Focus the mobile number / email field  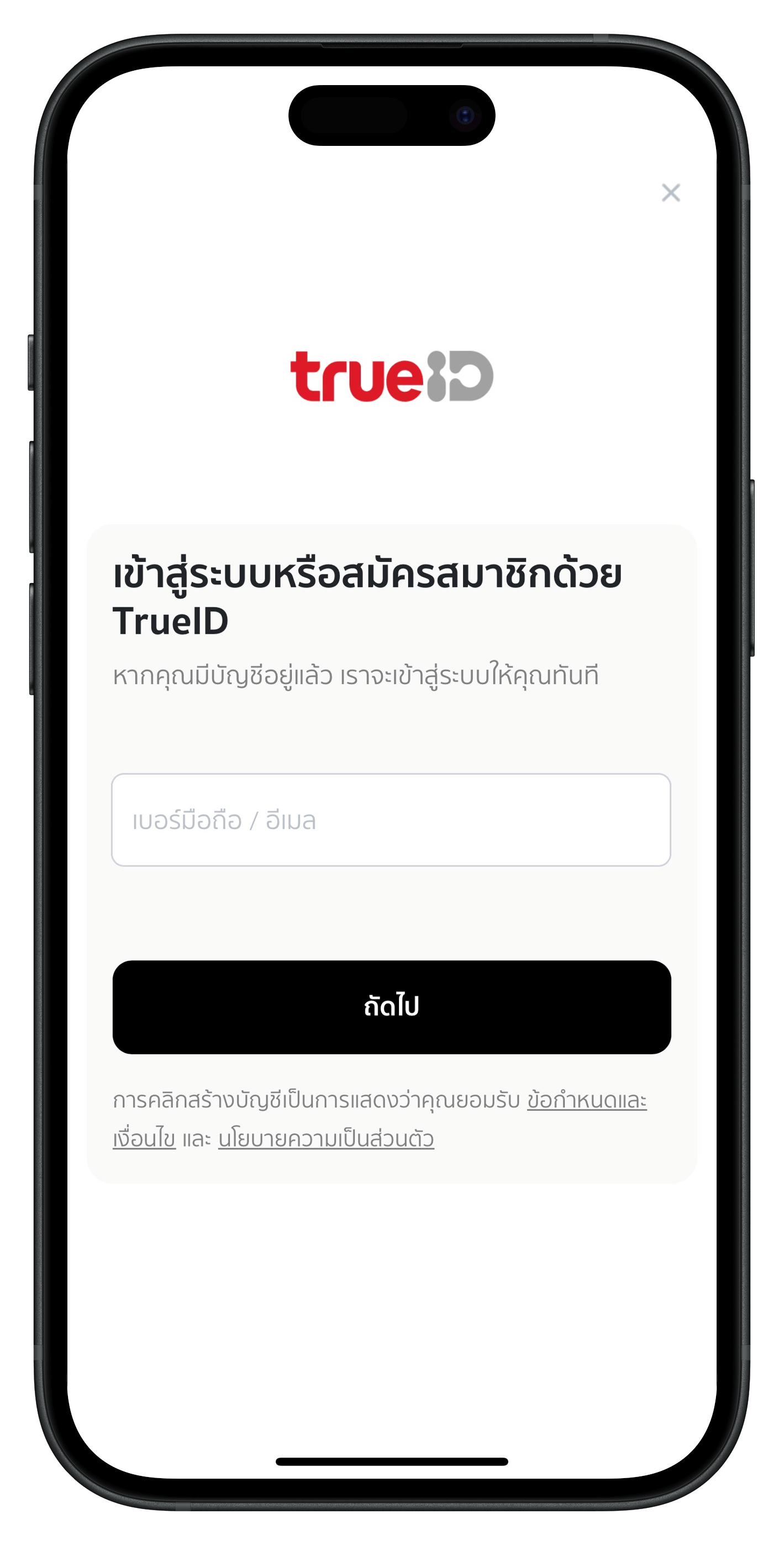point(391,819)
